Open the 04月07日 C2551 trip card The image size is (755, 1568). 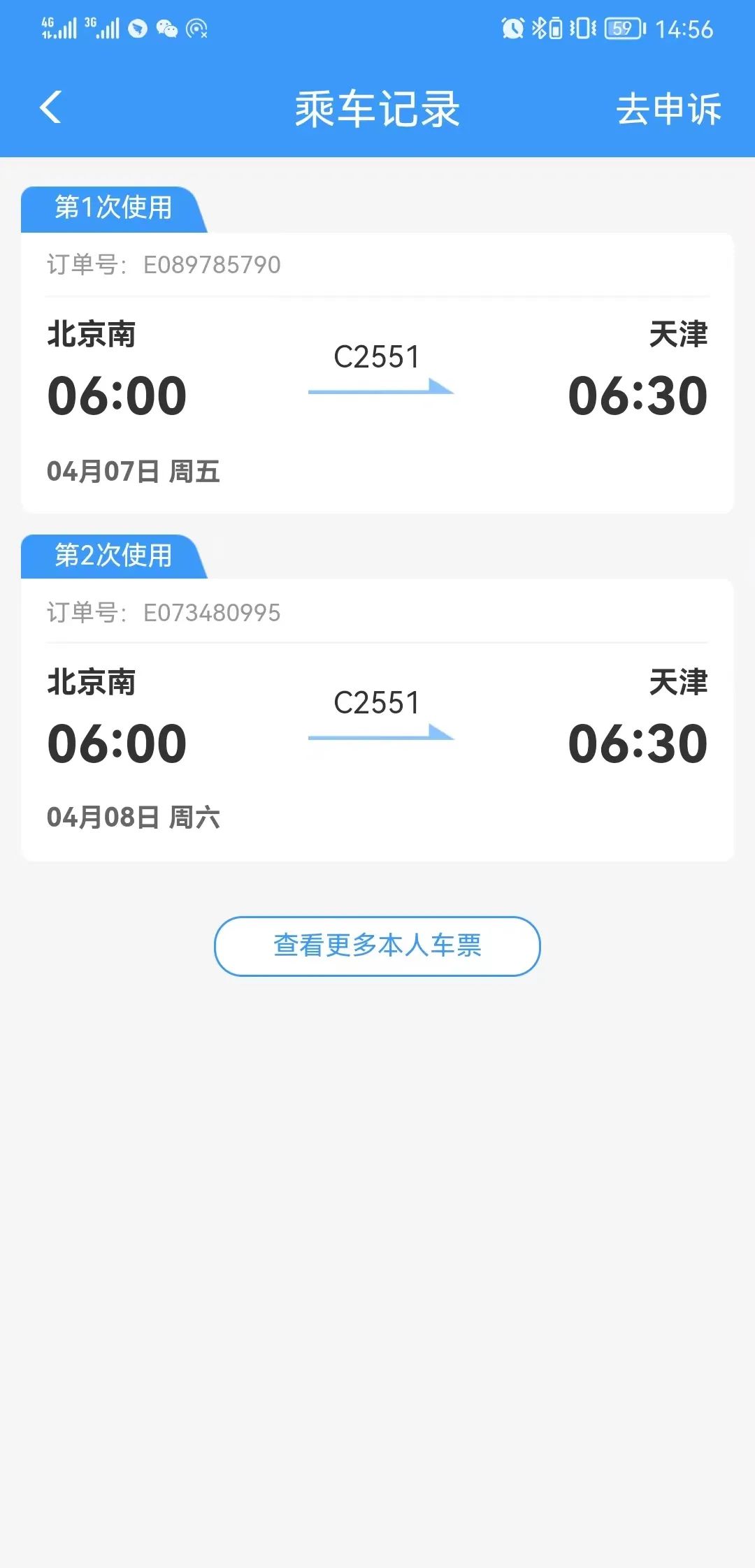(377, 373)
